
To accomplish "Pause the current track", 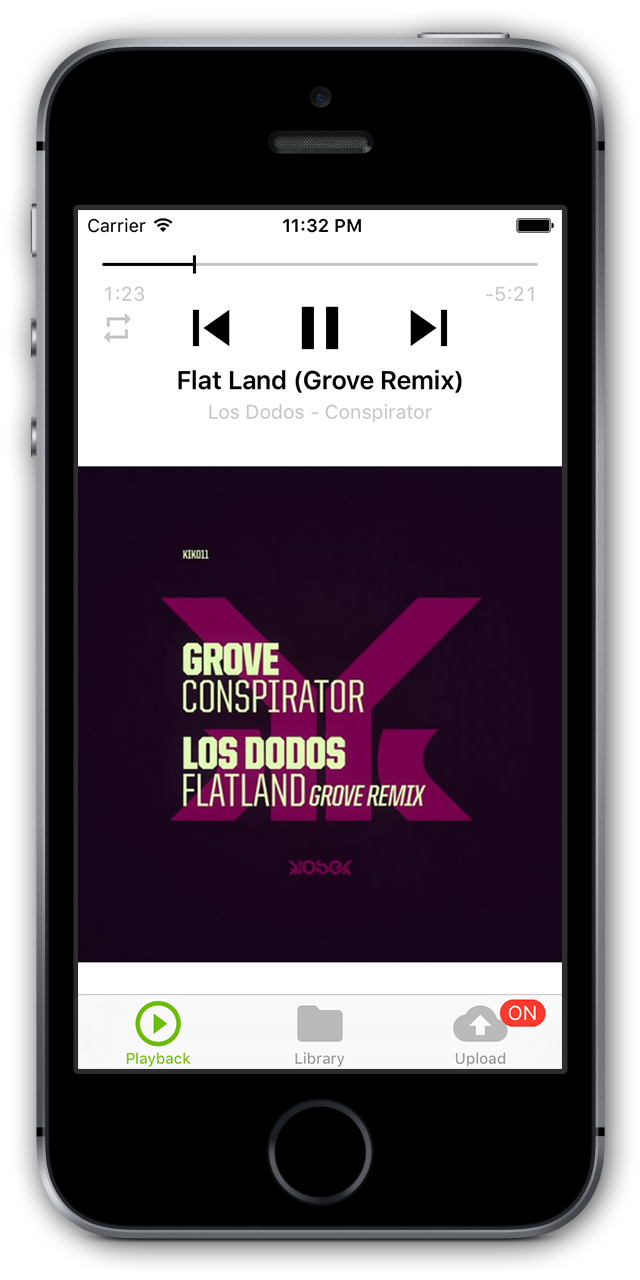I will coord(320,328).
